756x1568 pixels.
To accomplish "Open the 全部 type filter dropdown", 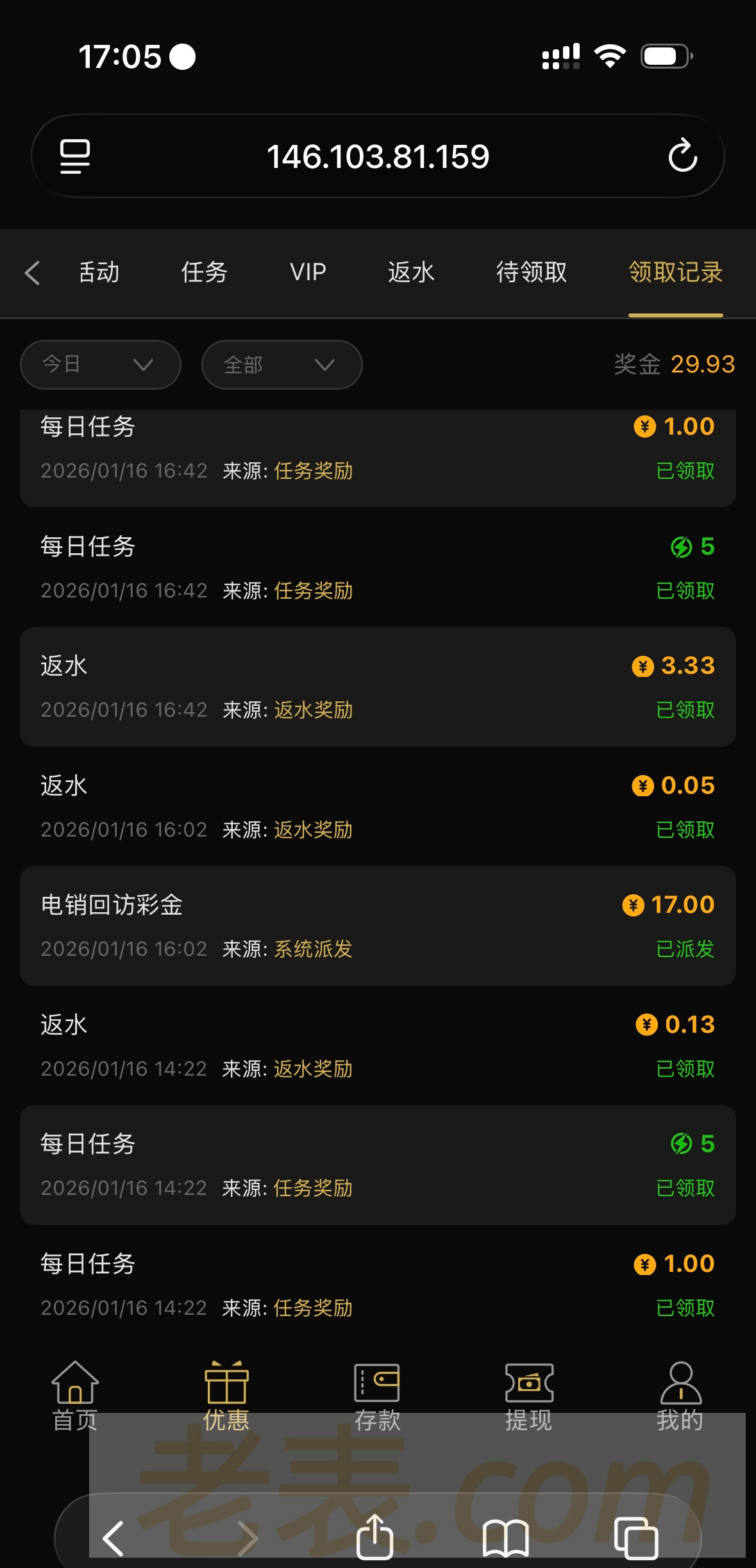I will pos(281,365).
